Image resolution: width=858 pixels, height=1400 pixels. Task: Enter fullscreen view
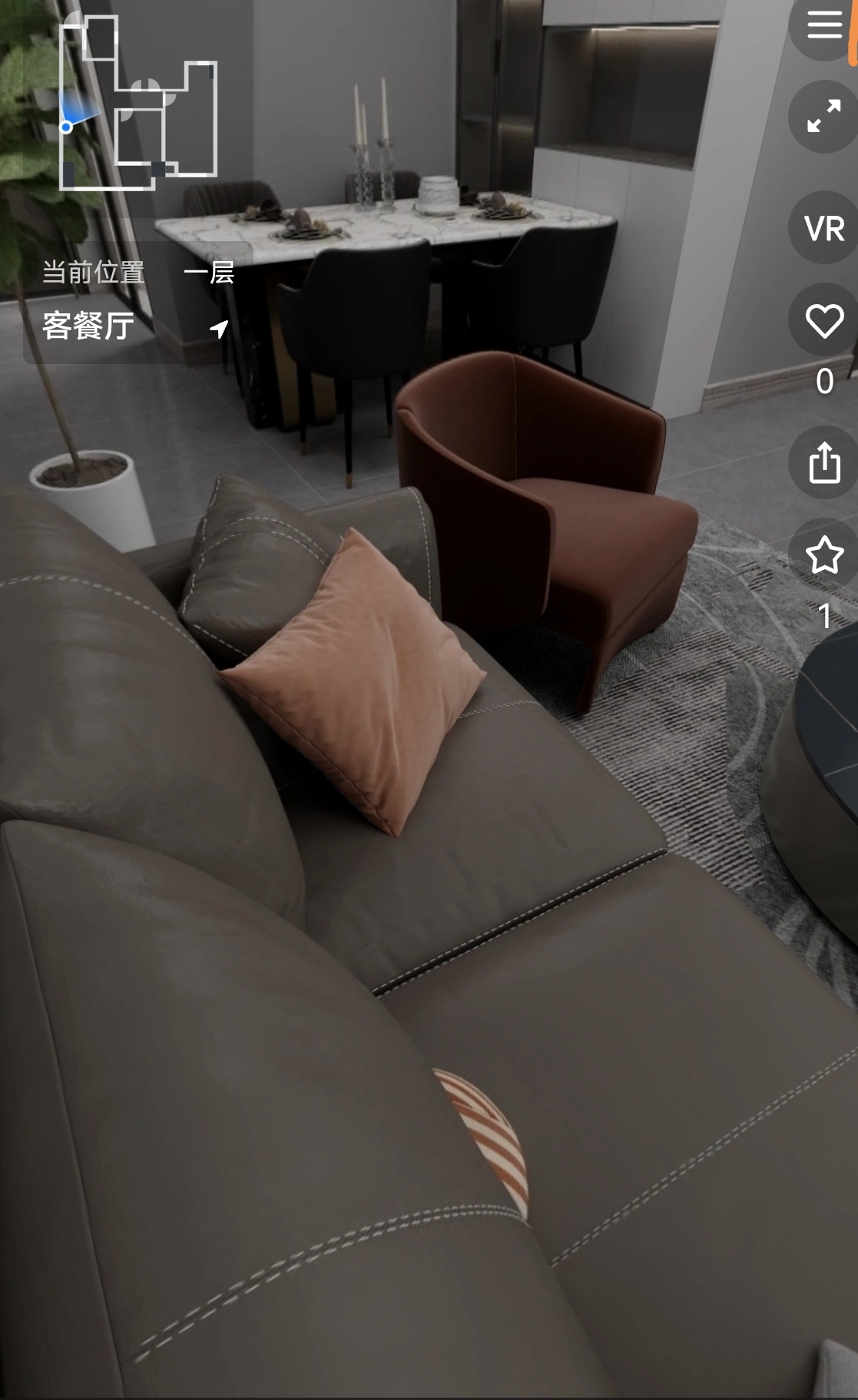pyautogui.click(x=824, y=117)
